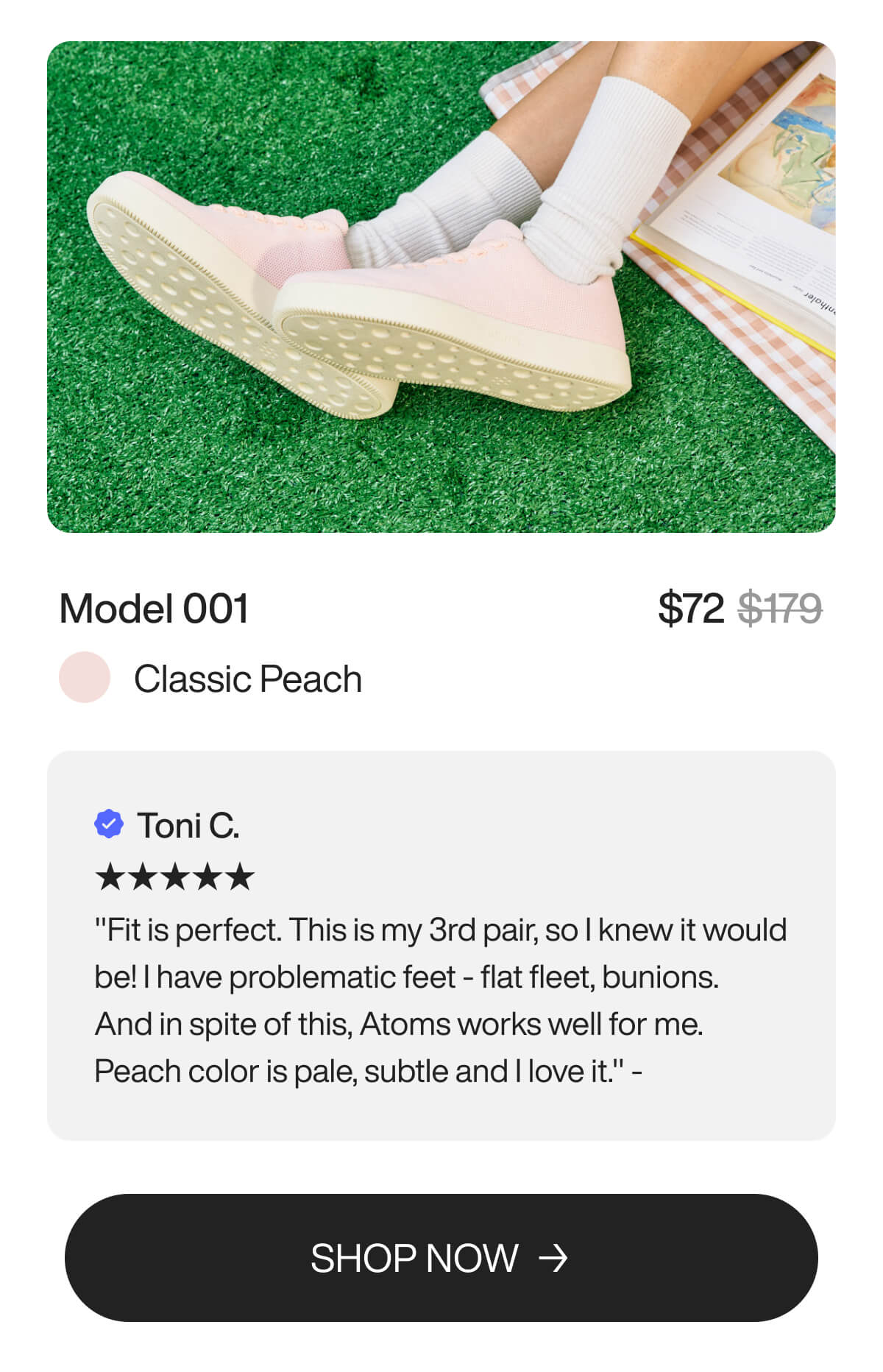Select the first rating star
Screen dimensions: 883x1372
click(108, 879)
